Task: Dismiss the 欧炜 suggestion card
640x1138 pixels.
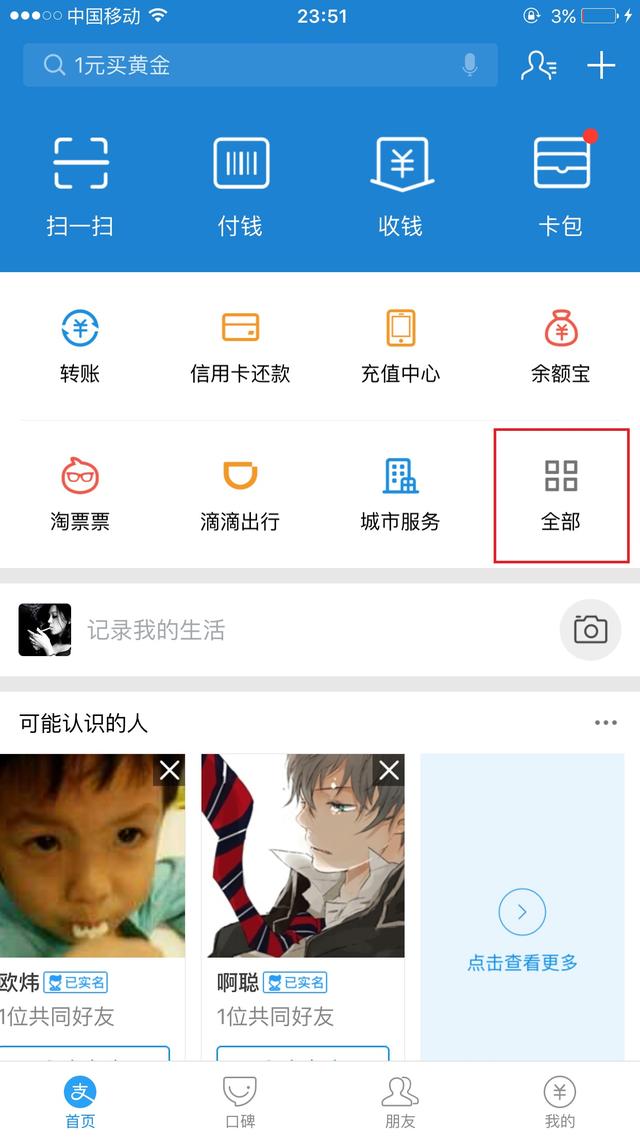Action: 170,770
